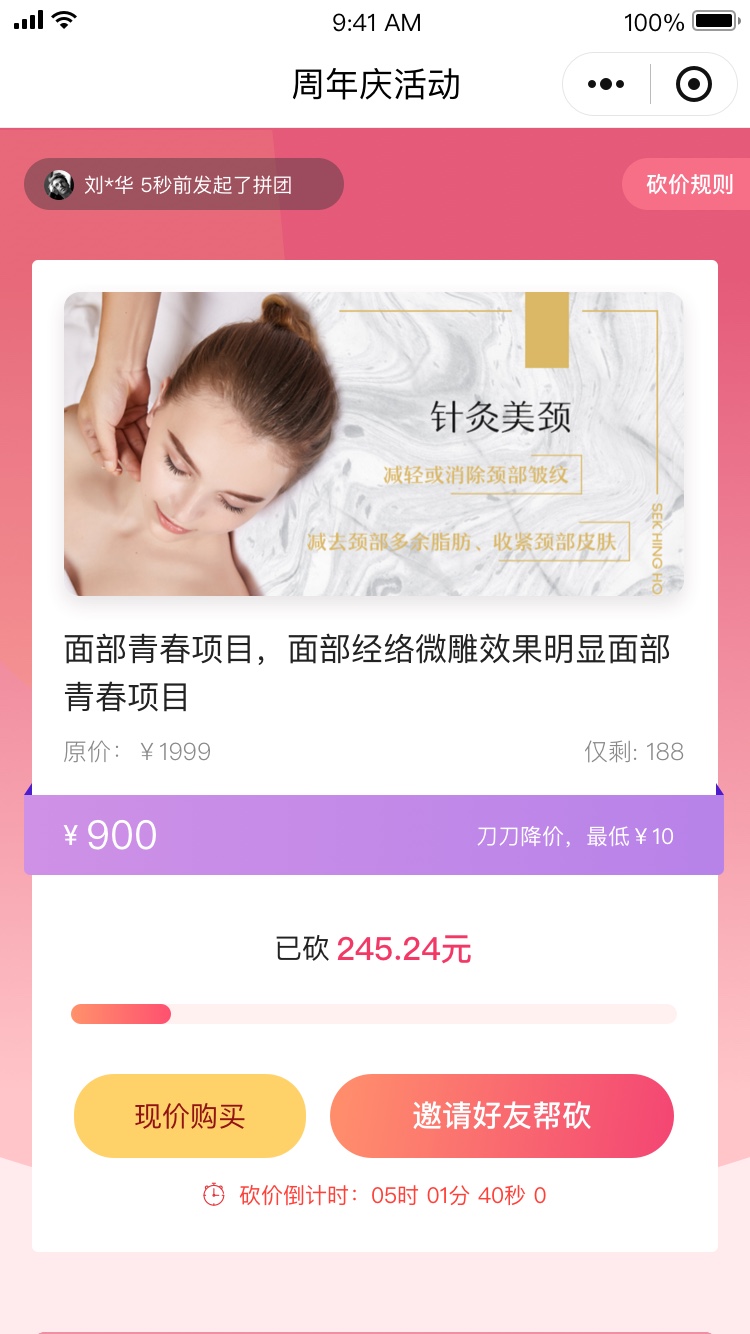Open the 针灸美颈 product banner

coord(374,444)
